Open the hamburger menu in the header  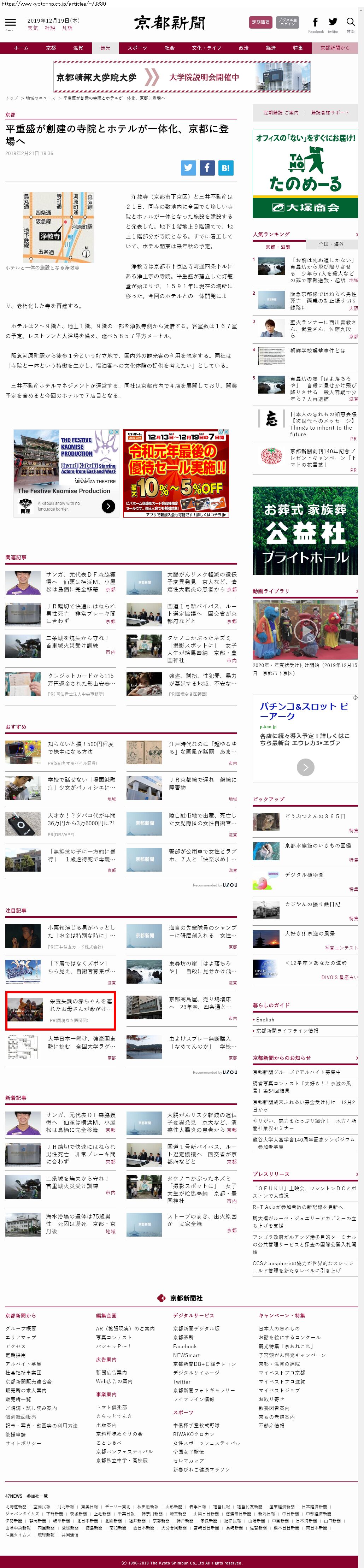[10, 24]
